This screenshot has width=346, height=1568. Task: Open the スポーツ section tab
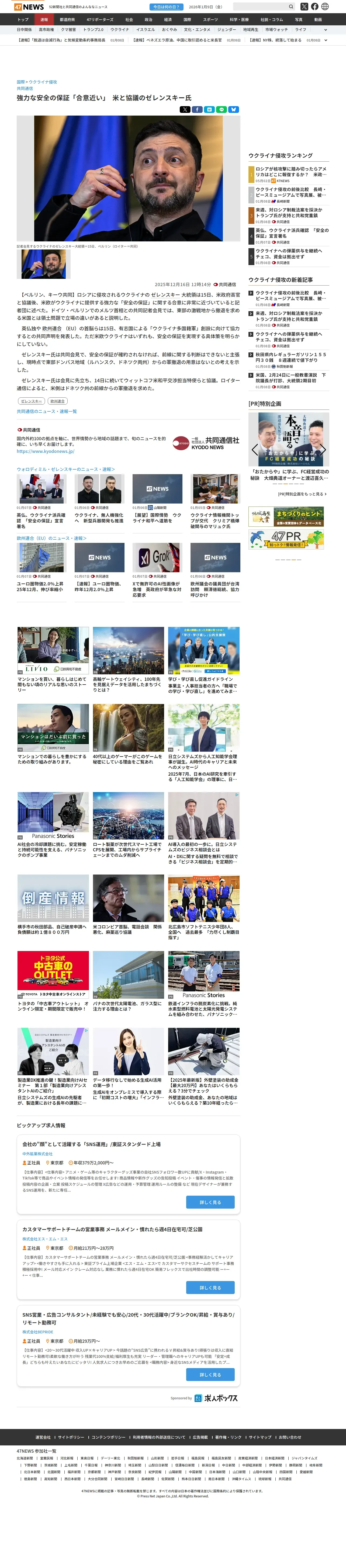[x=210, y=19]
